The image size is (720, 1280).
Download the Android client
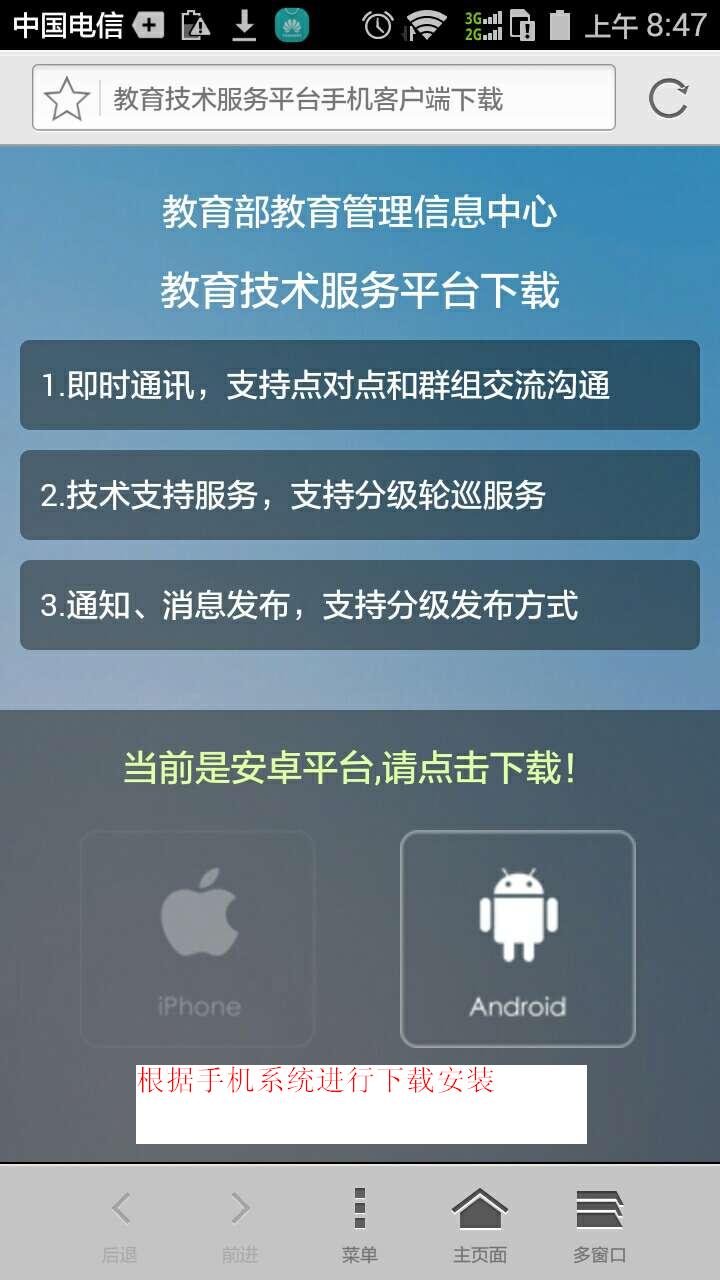[x=517, y=938]
